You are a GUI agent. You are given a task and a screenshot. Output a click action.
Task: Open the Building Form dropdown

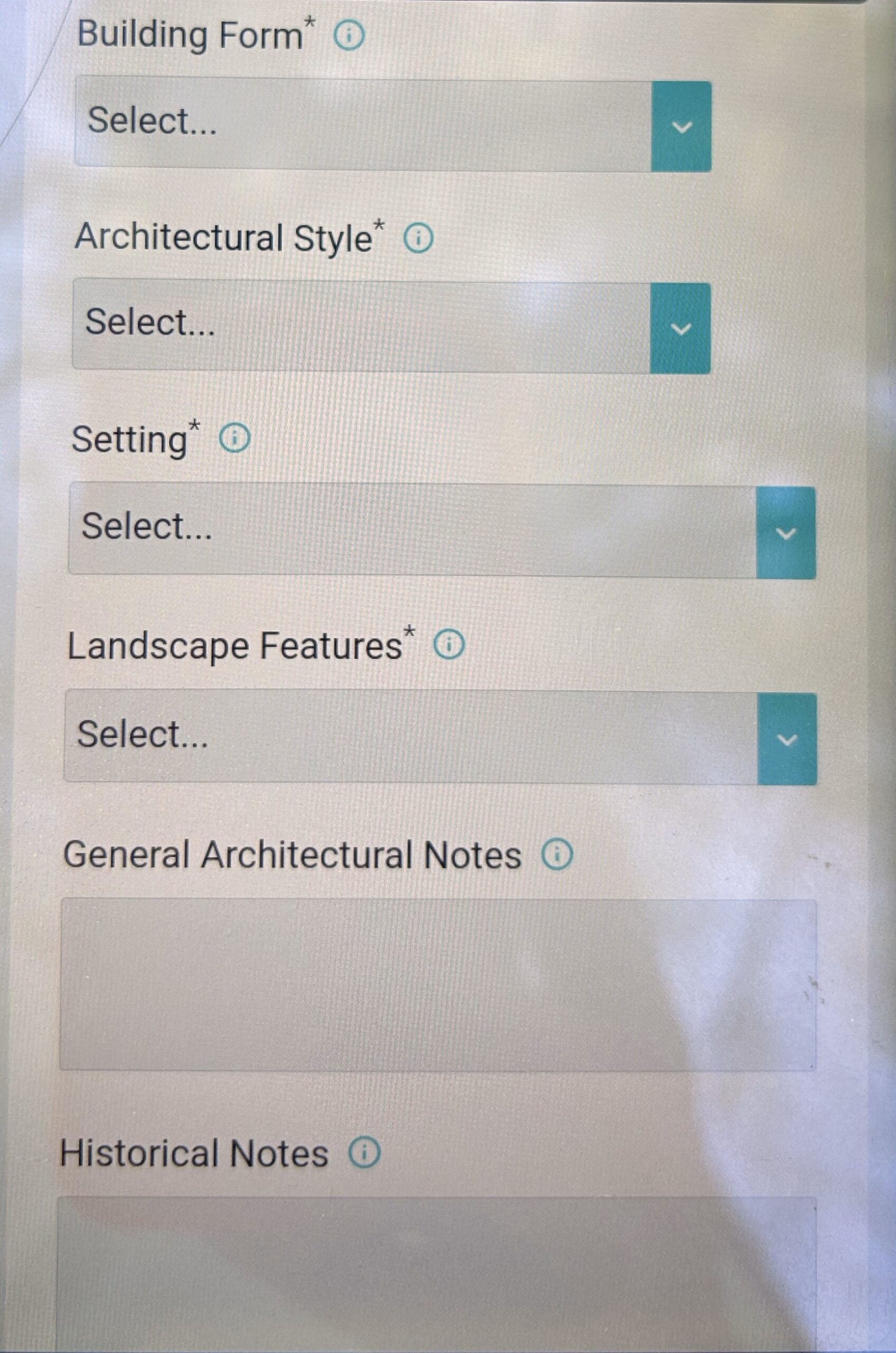393,124
